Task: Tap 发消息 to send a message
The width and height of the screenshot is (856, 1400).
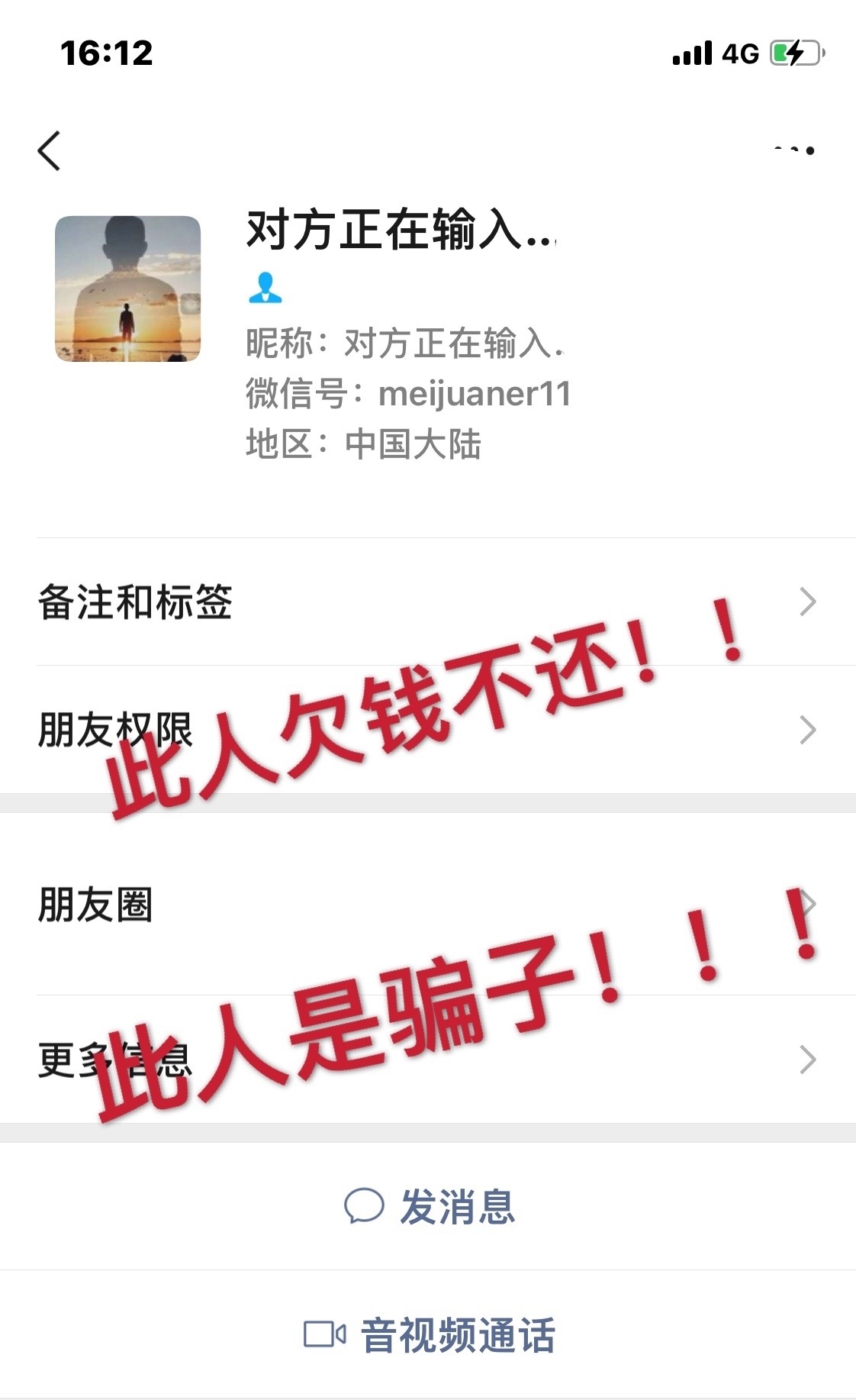Action: tap(430, 1207)
